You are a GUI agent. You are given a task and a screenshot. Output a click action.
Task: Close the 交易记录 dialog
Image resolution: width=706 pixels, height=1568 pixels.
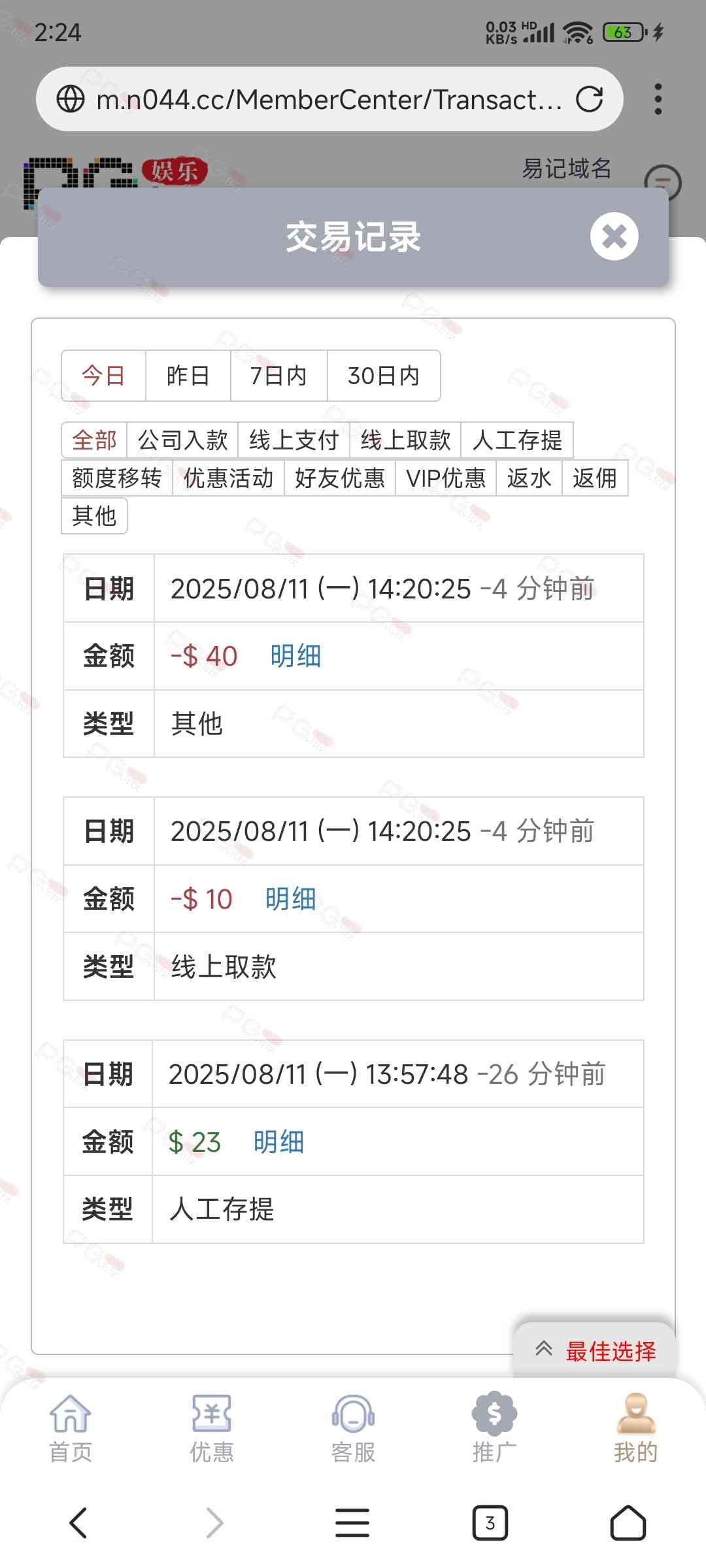point(614,237)
